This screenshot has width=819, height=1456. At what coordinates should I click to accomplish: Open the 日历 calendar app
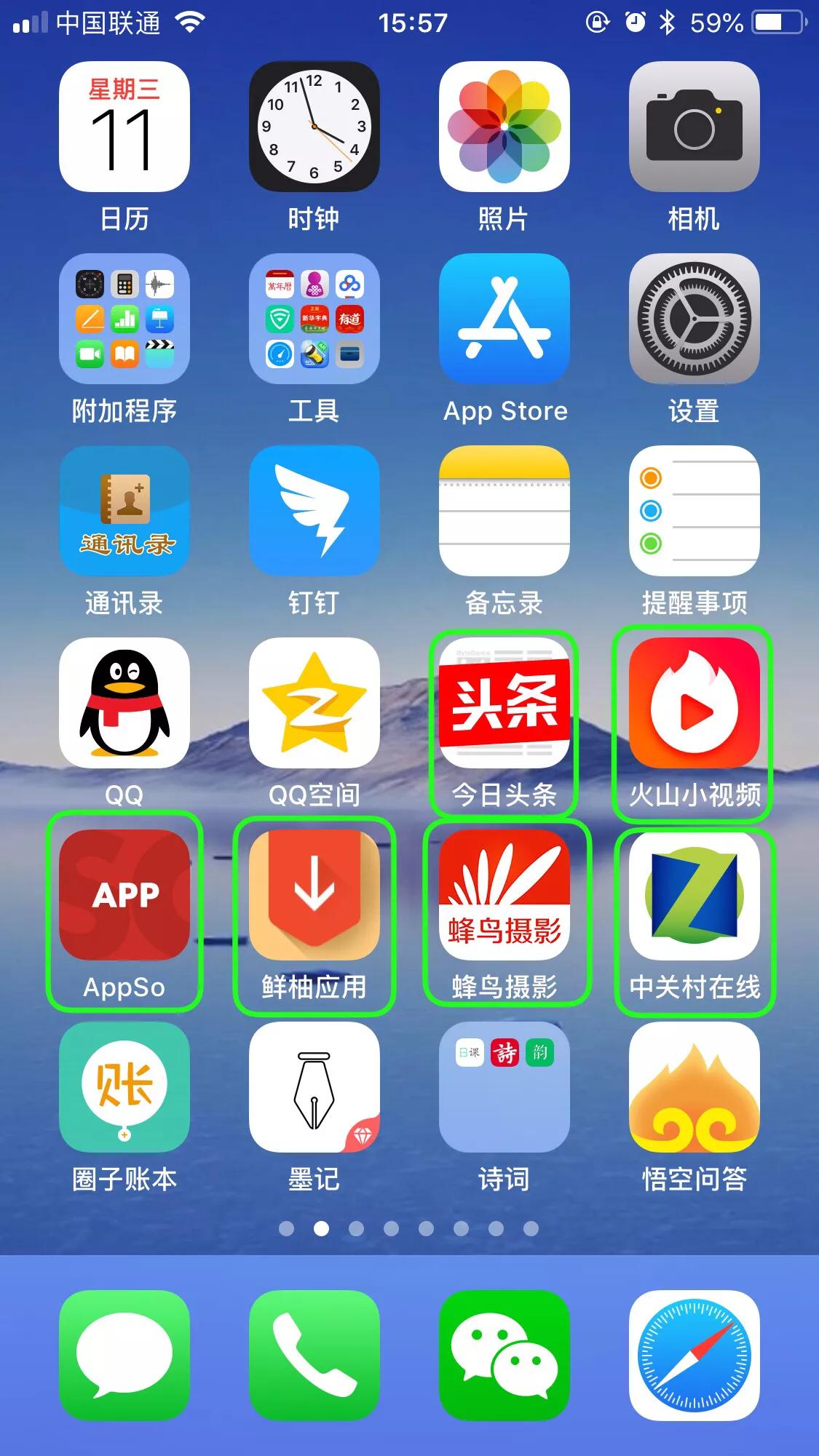click(124, 127)
